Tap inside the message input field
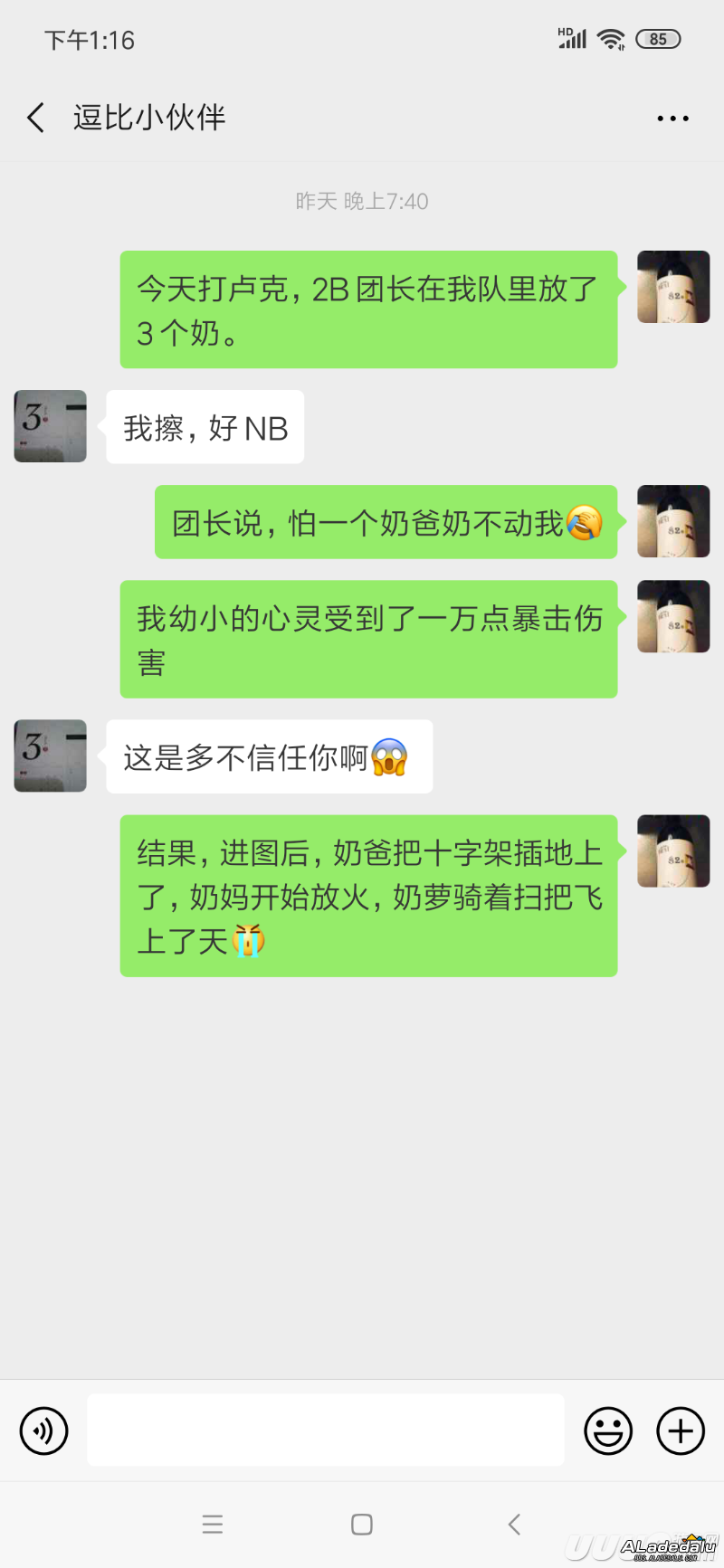Screen dimensions: 724x1568 tap(326, 1430)
